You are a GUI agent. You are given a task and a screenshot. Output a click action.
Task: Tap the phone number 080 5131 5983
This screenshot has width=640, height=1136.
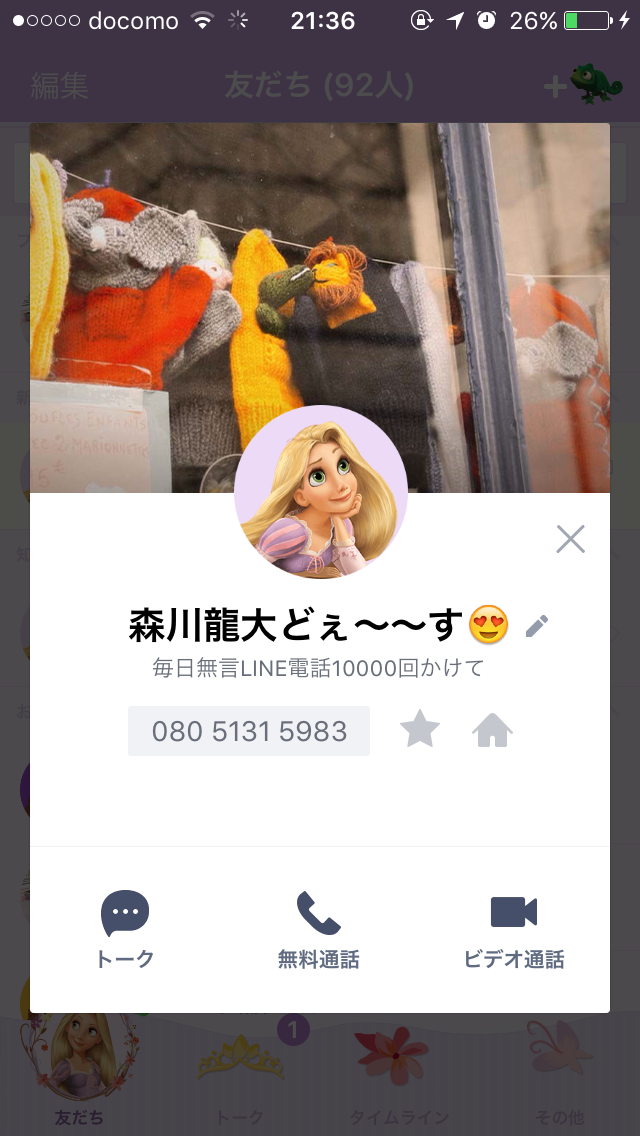tap(249, 731)
